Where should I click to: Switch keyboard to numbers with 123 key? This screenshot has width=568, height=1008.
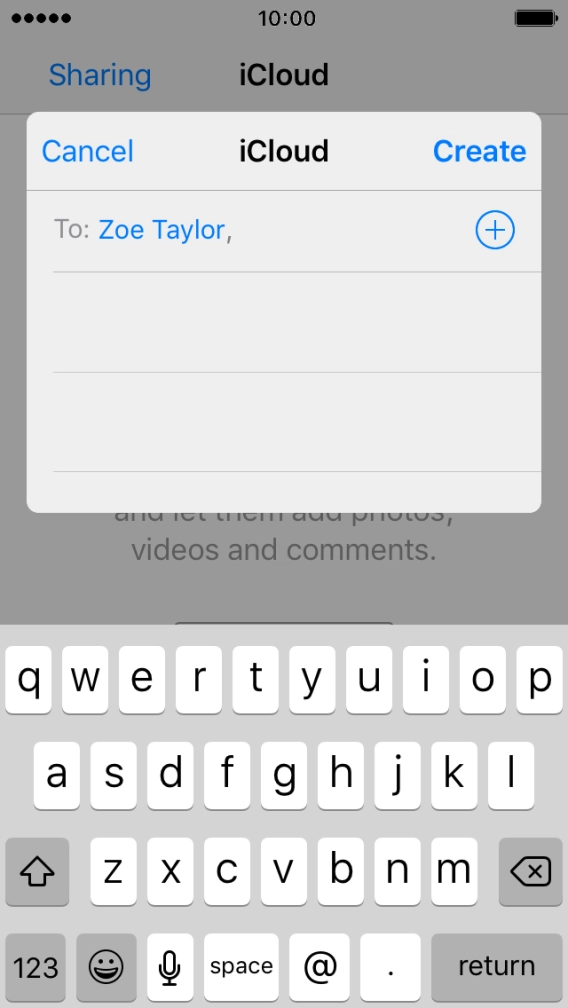coord(35,967)
